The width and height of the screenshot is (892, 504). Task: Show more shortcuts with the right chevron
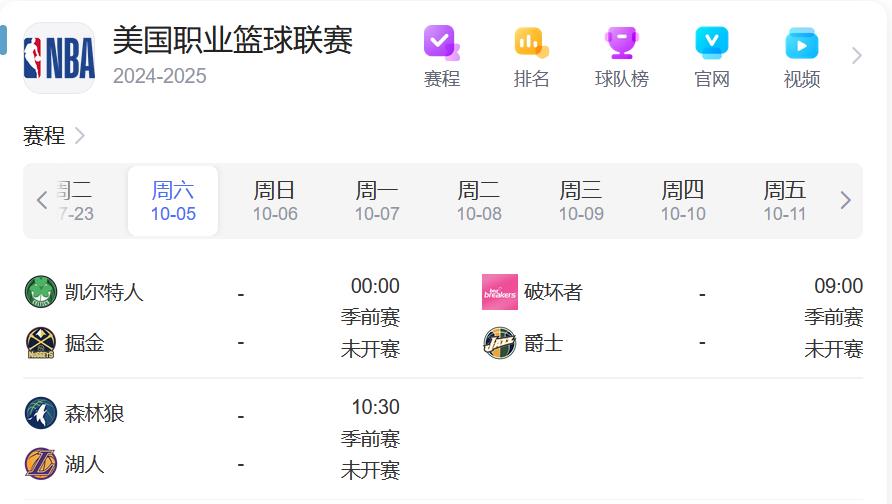[x=856, y=56]
